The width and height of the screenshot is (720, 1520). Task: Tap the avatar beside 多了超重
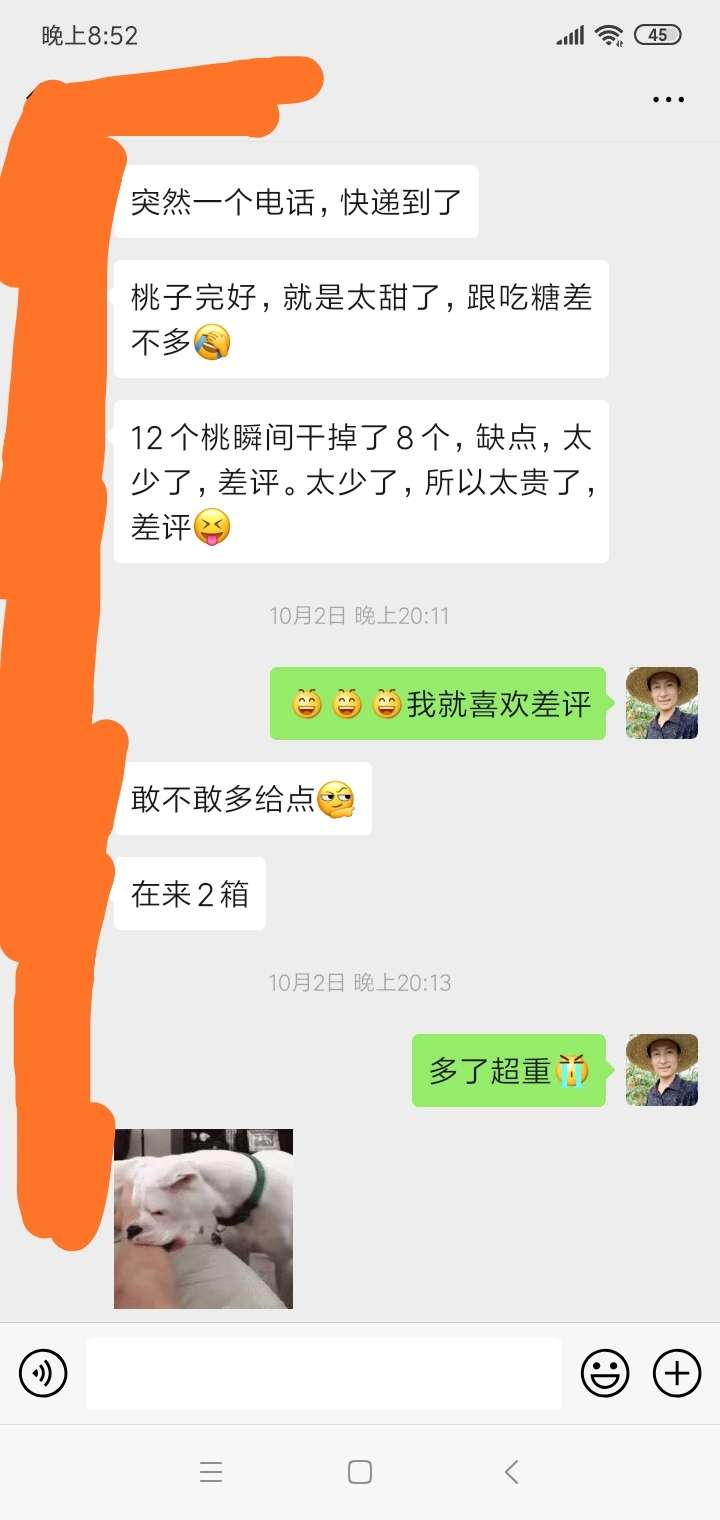point(662,1070)
